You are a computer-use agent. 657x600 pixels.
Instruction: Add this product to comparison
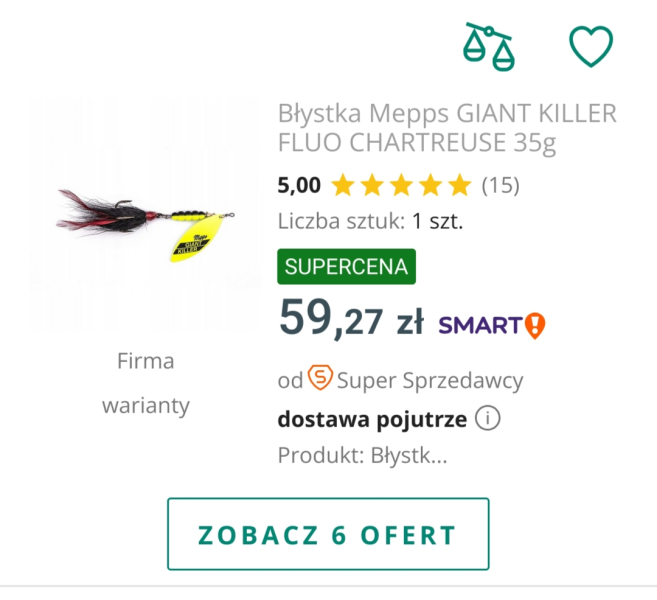[489, 47]
